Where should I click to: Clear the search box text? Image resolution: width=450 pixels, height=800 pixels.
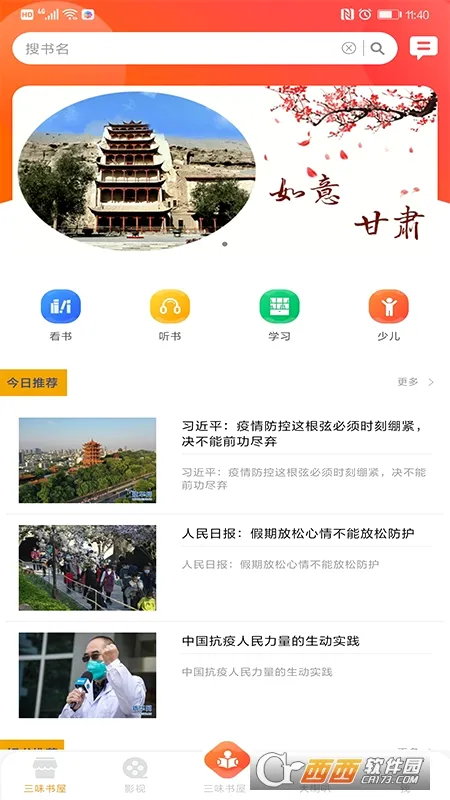tap(348, 48)
